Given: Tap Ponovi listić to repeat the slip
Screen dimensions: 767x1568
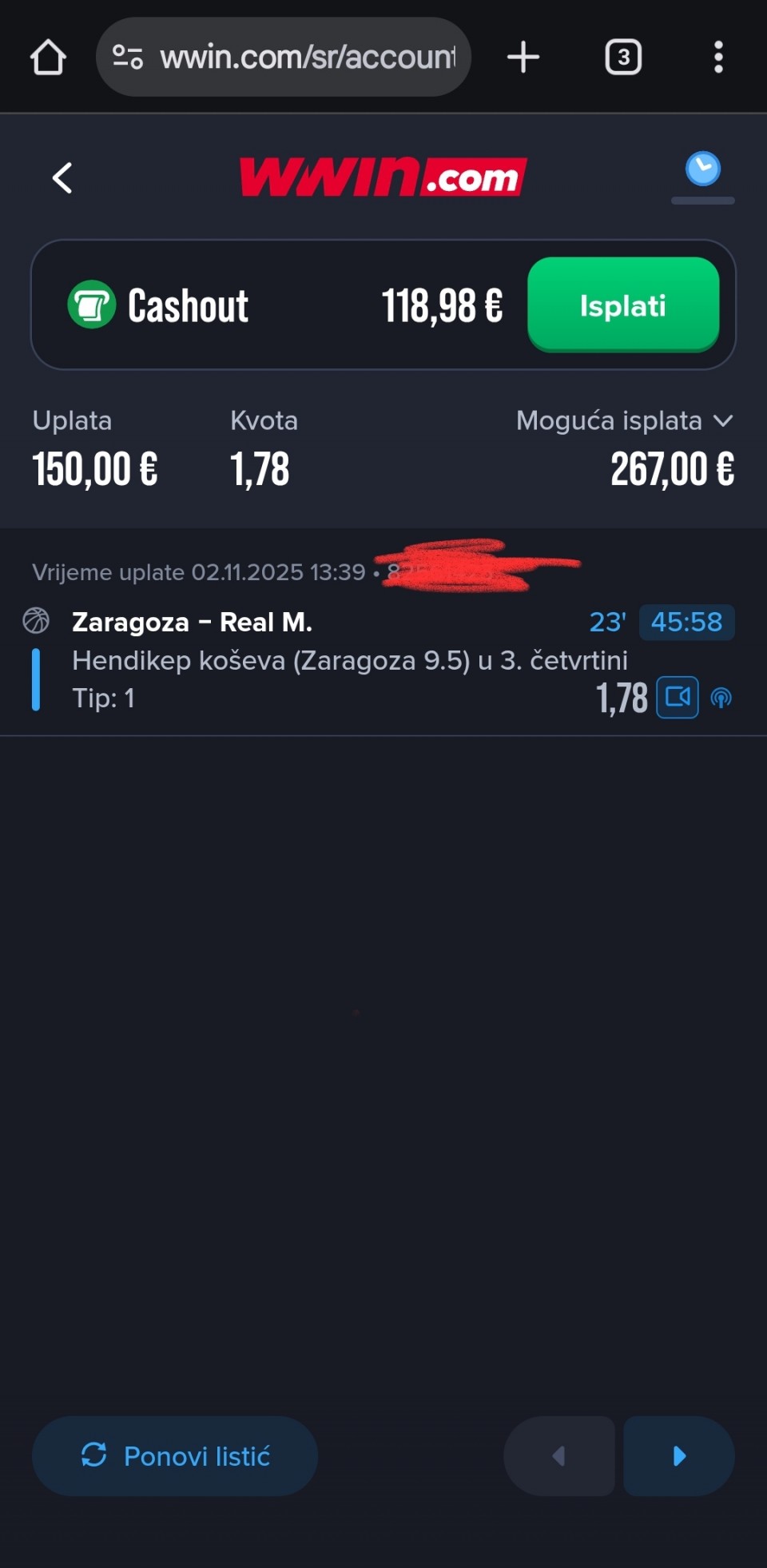Looking at the screenshot, I should 175,1456.
